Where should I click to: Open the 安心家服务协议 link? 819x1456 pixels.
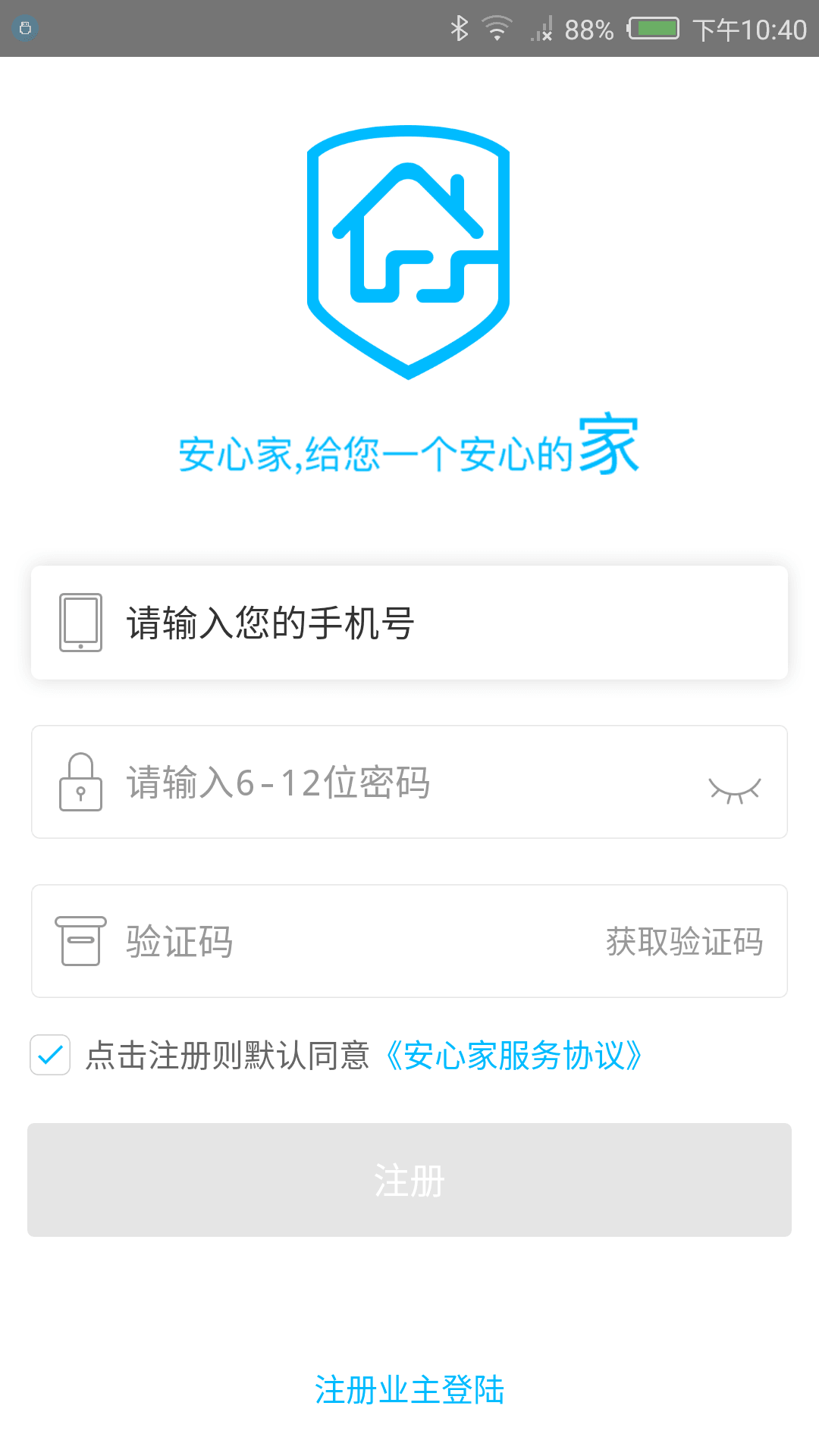(x=514, y=1056)
